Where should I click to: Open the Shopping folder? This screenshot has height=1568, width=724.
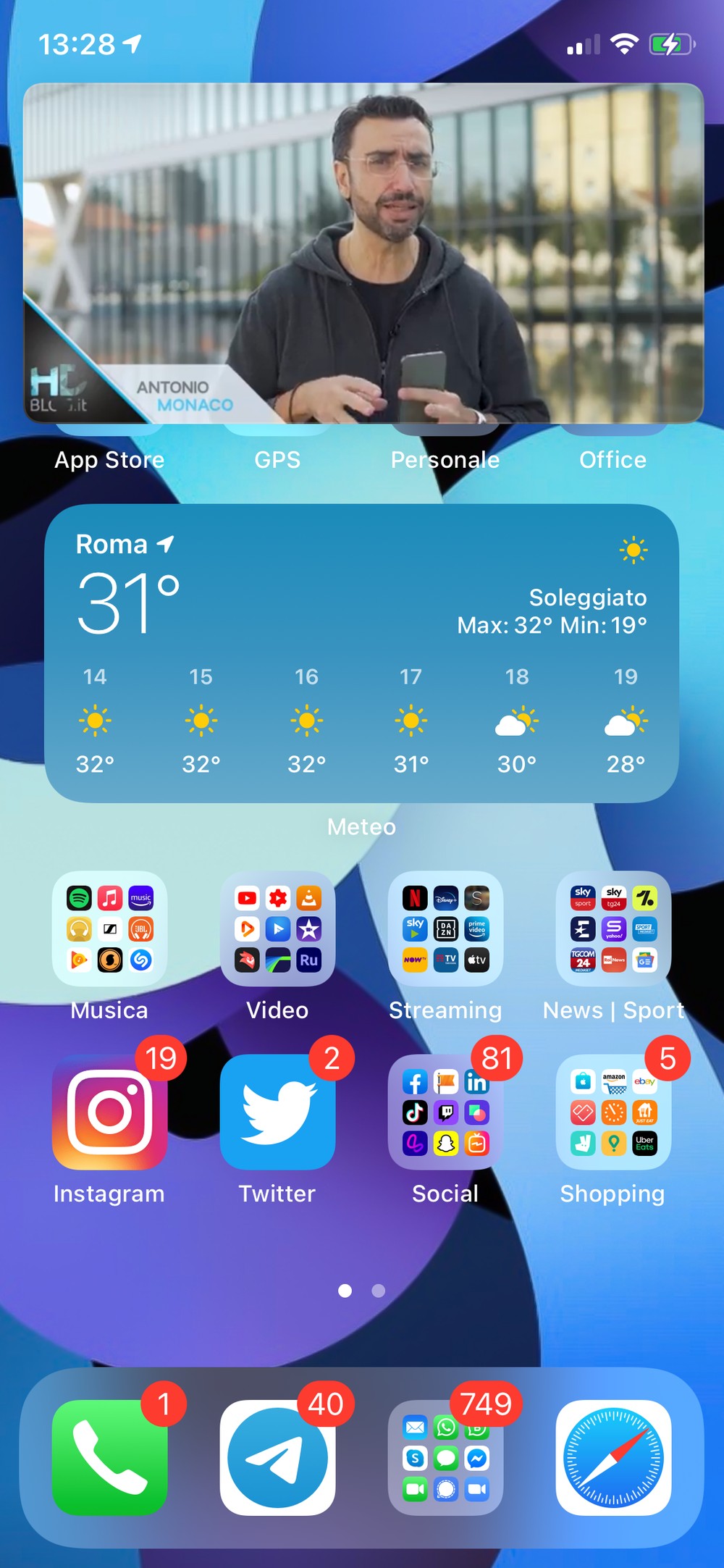(x=613, y=1112)
